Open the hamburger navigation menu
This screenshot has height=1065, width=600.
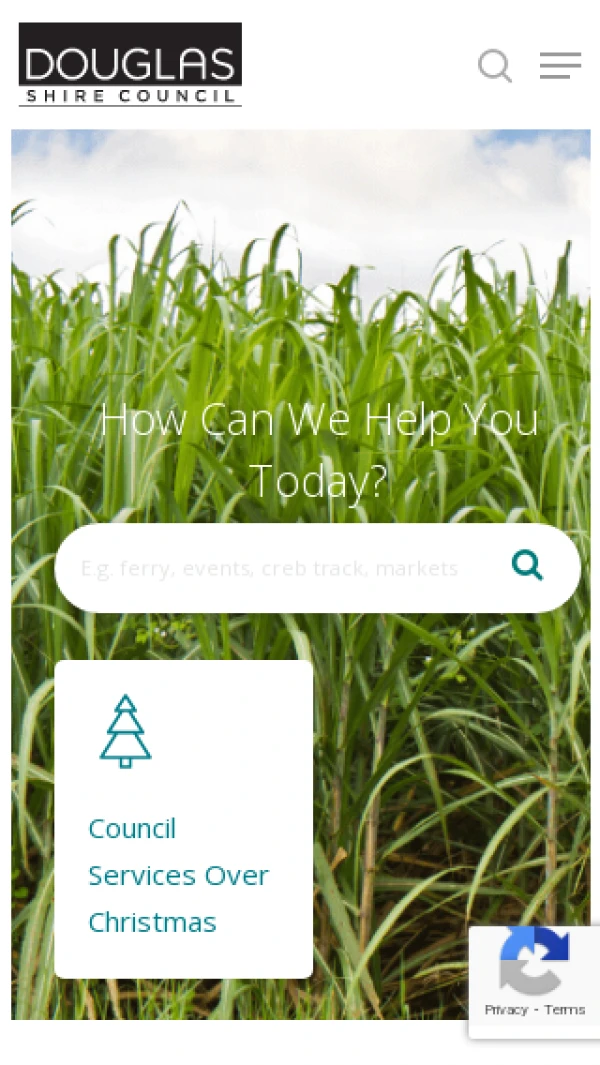click(560, 66)
